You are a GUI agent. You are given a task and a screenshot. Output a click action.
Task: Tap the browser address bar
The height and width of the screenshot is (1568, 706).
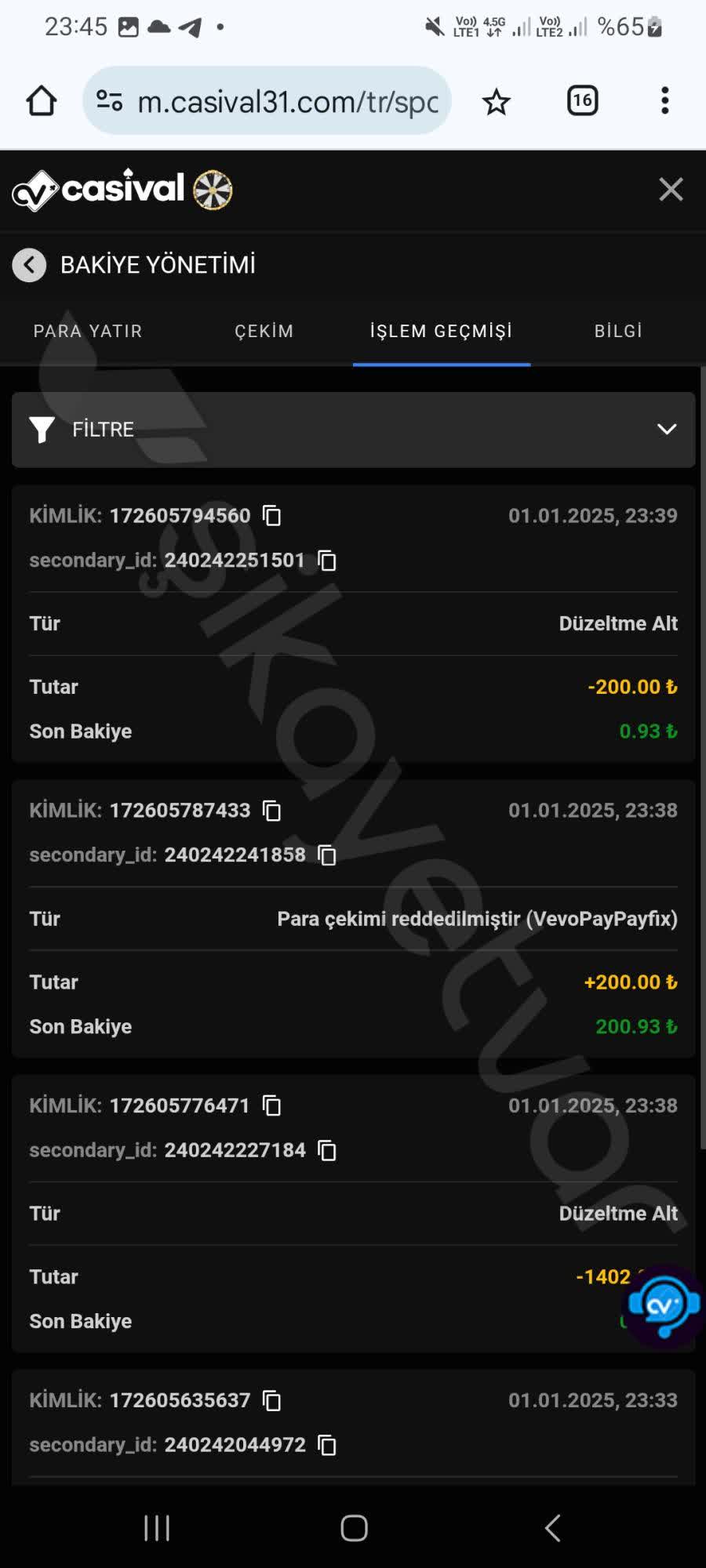[286, 101]
